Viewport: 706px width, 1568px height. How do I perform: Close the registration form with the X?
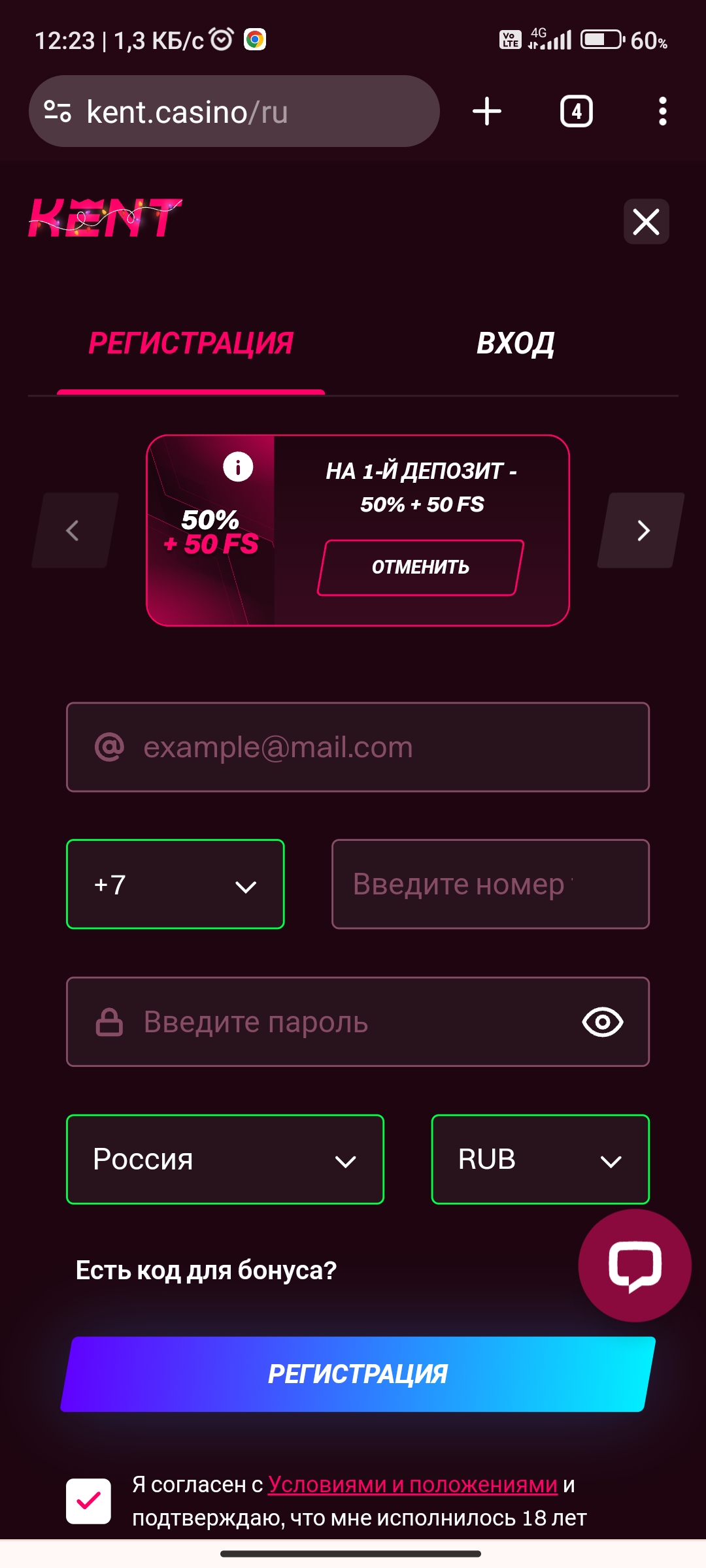click(646, 221)
